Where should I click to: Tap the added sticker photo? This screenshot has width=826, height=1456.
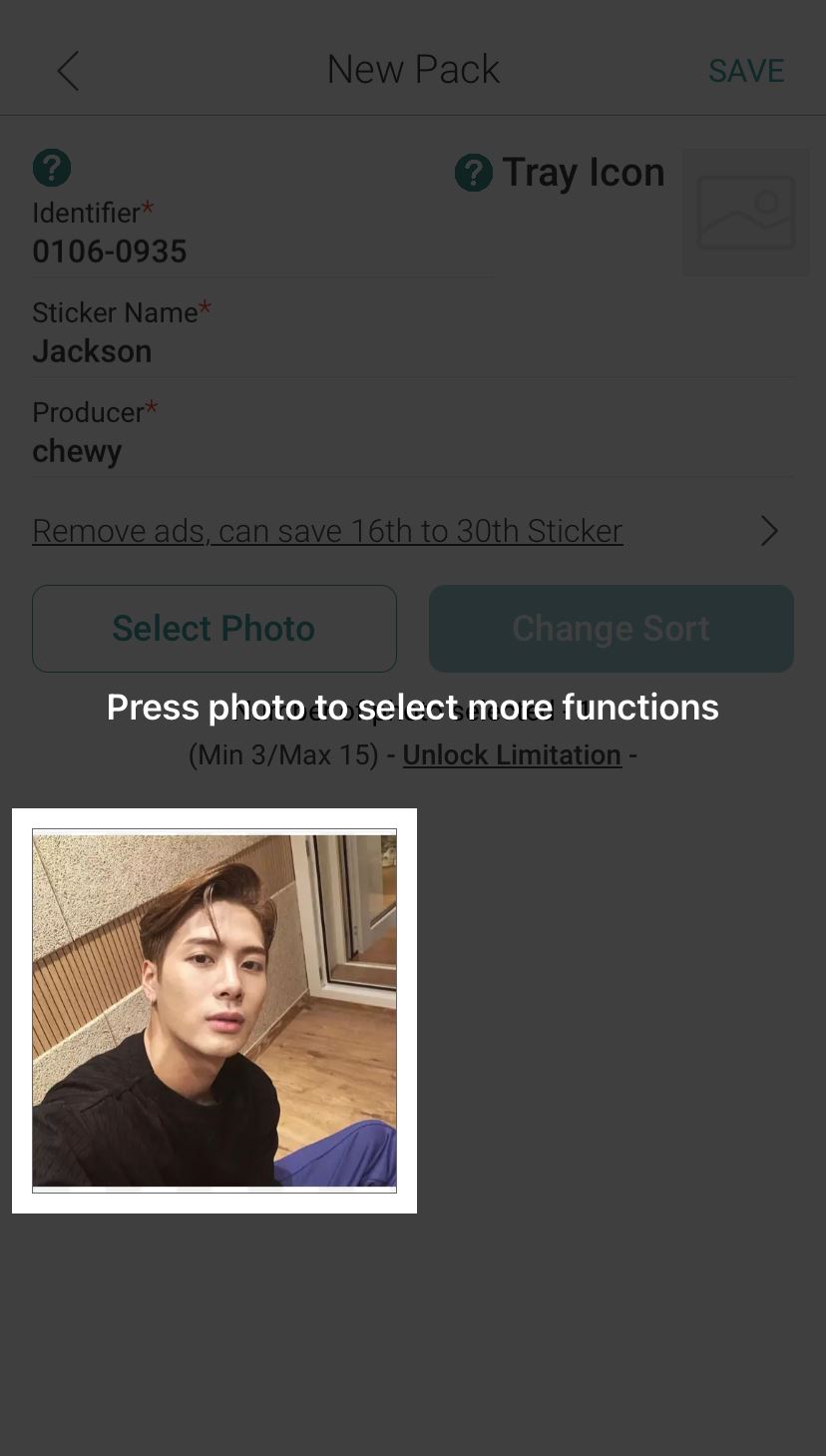point(214,1010)
